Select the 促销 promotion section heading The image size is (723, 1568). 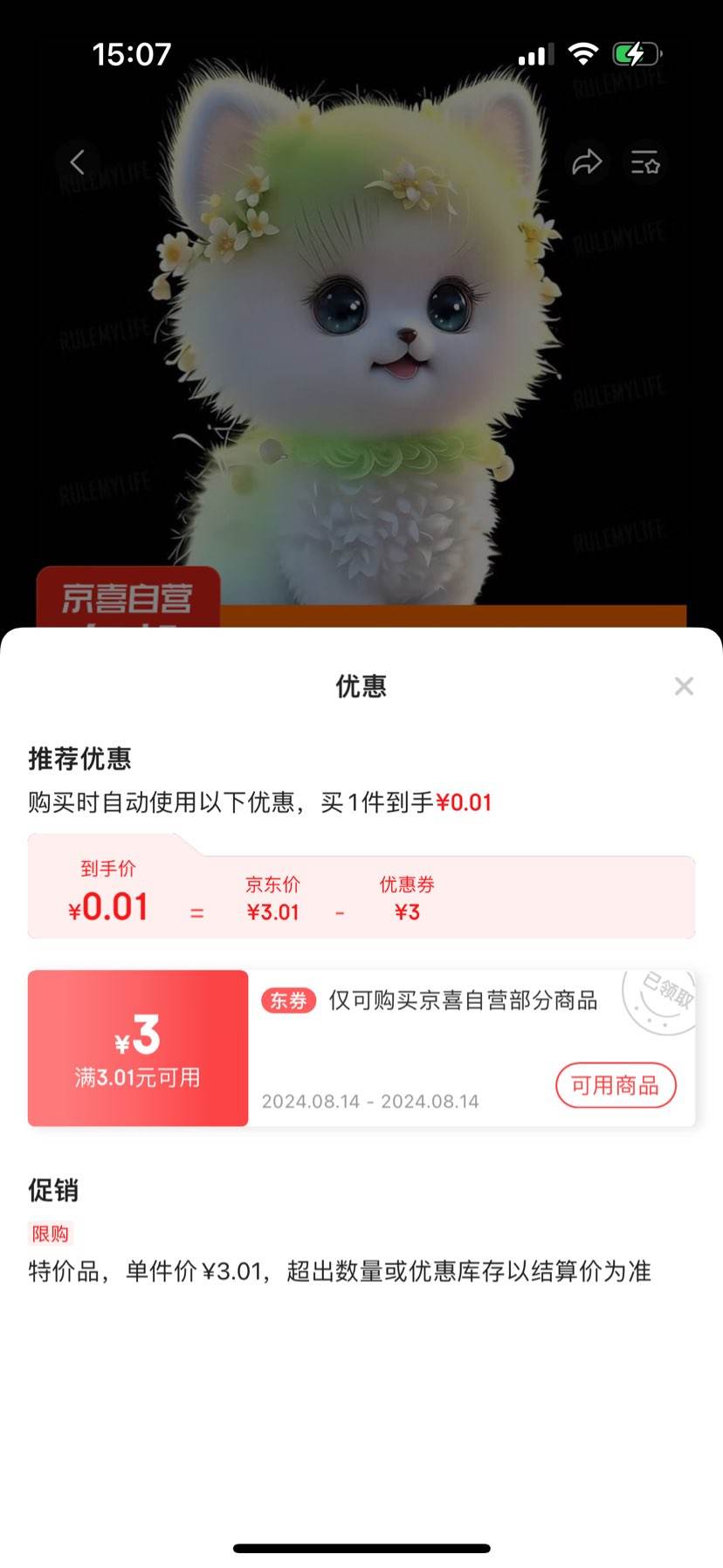point(54,1190)
